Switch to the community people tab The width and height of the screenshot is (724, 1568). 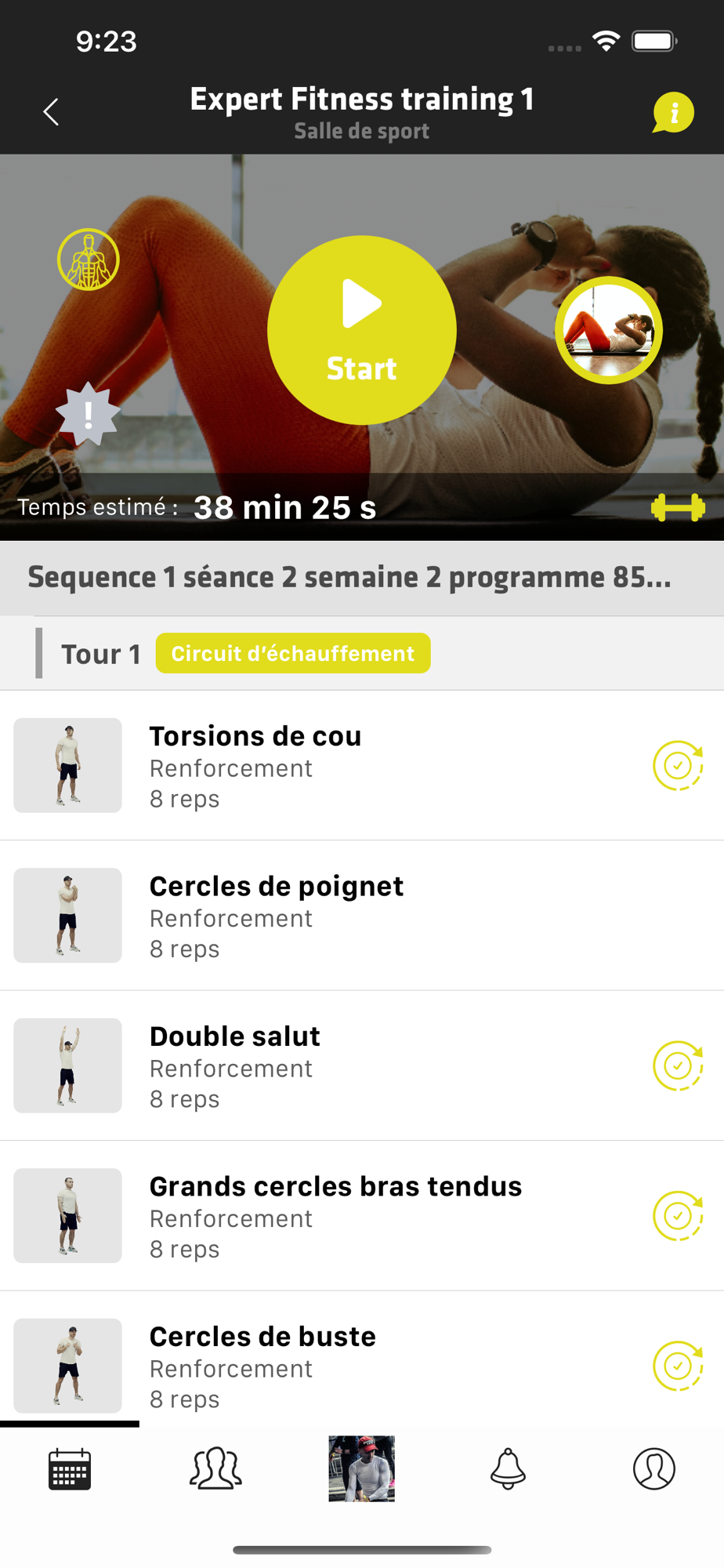click(x=215, y=1468)
